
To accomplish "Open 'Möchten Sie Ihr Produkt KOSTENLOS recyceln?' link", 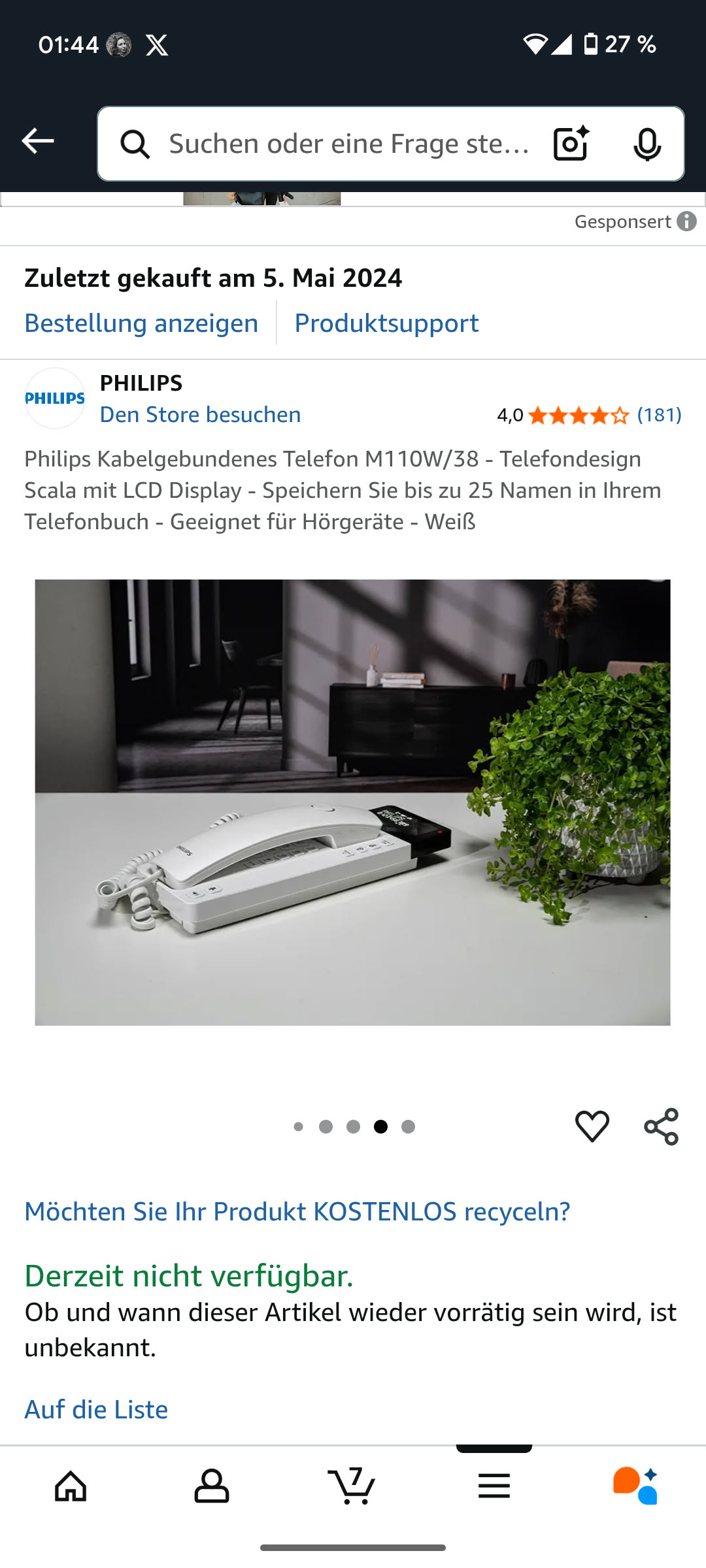I will coord(297,1212).
